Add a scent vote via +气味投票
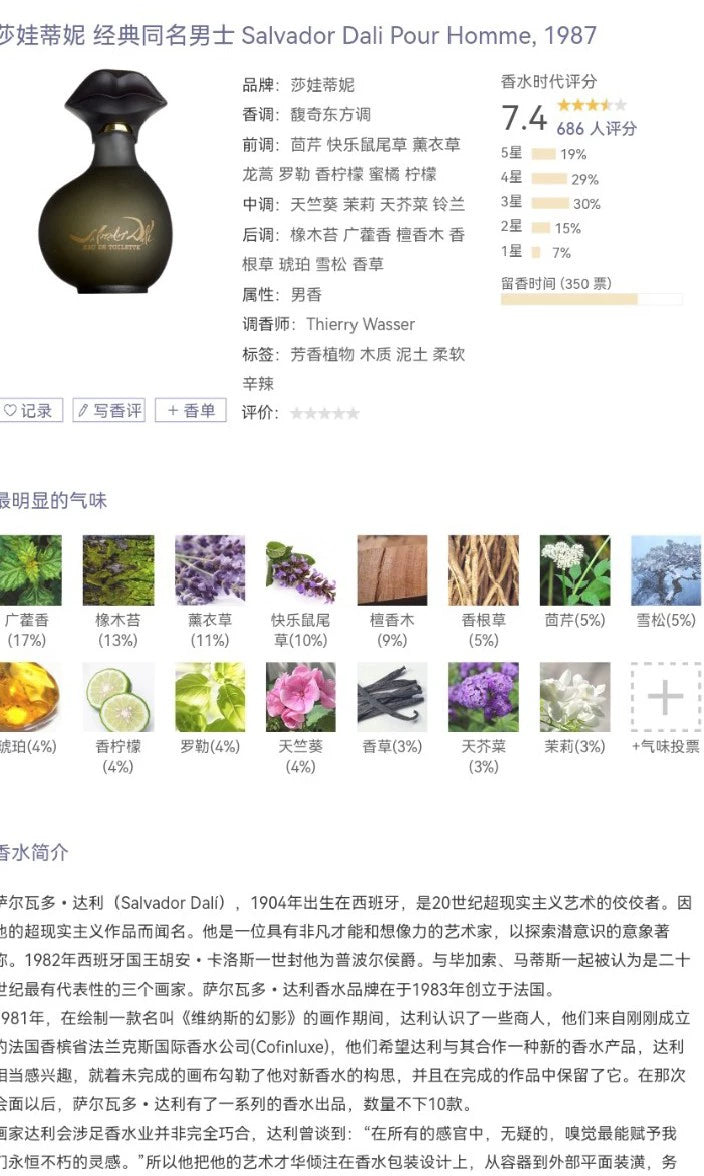The height and width of the screenshot is (1176, 704). tap(666, 708)
